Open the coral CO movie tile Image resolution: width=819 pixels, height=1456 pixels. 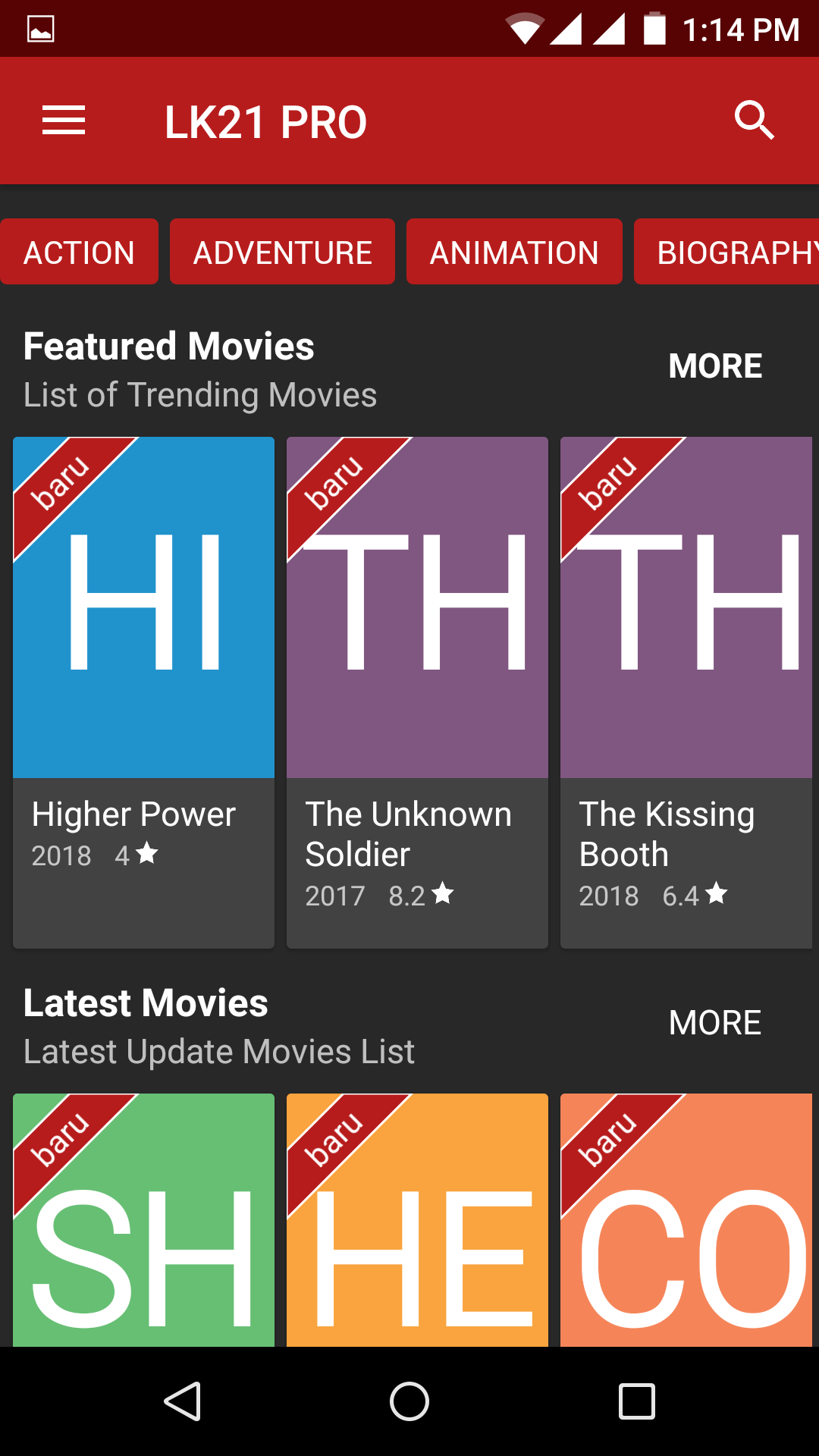(686, 1221)
